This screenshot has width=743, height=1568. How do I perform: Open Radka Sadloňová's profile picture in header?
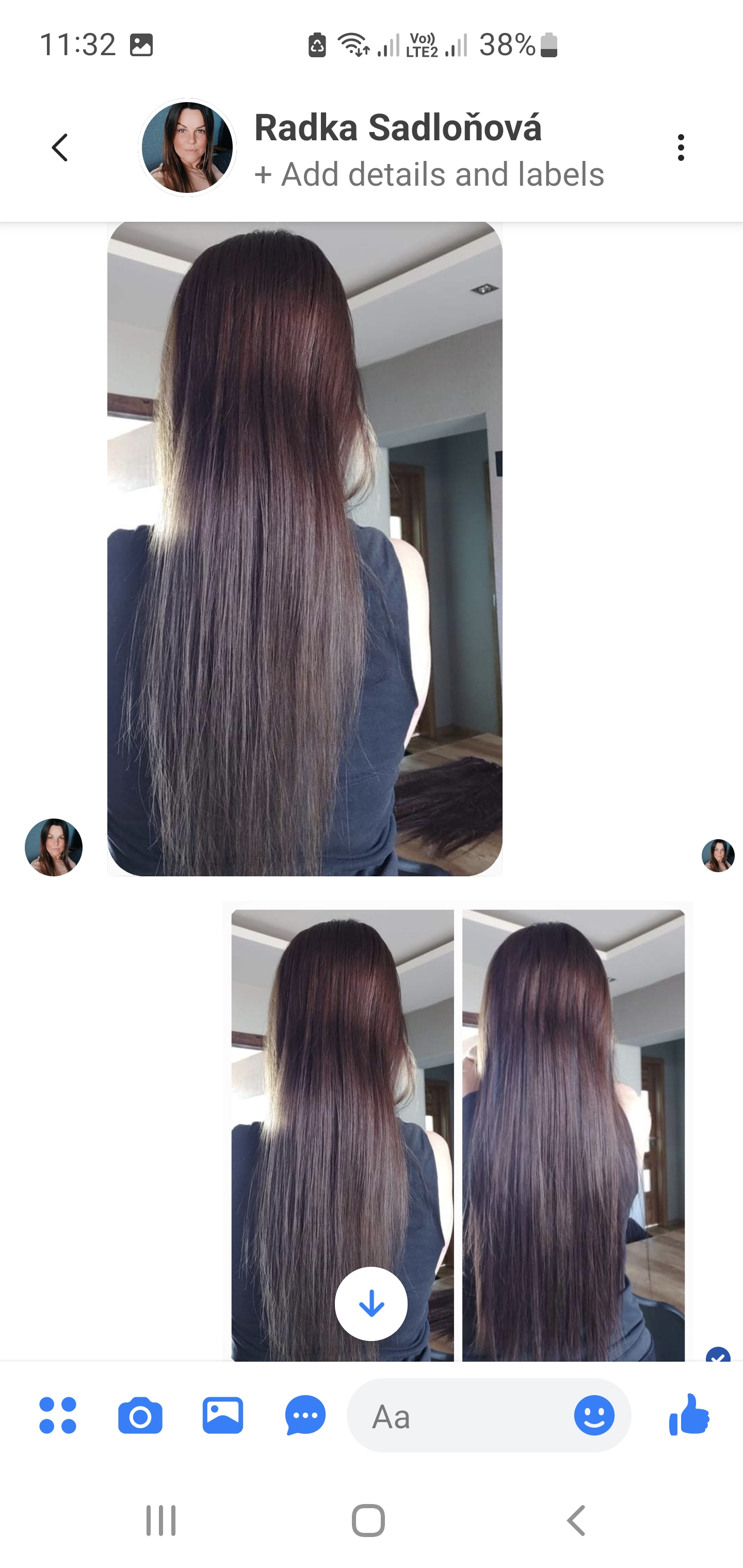point(187,148)
